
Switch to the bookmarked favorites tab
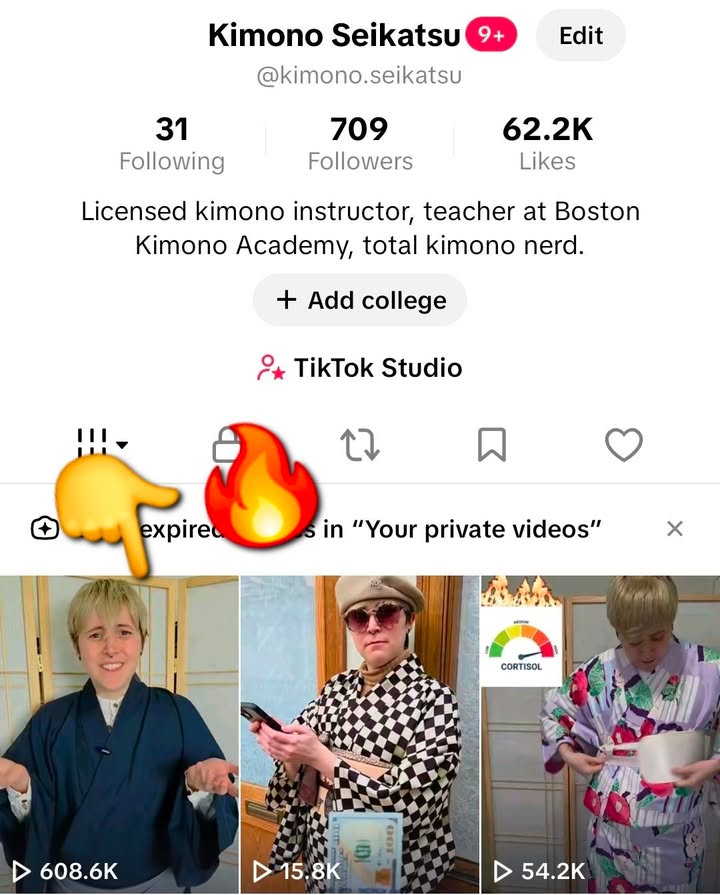click(492, 445)
